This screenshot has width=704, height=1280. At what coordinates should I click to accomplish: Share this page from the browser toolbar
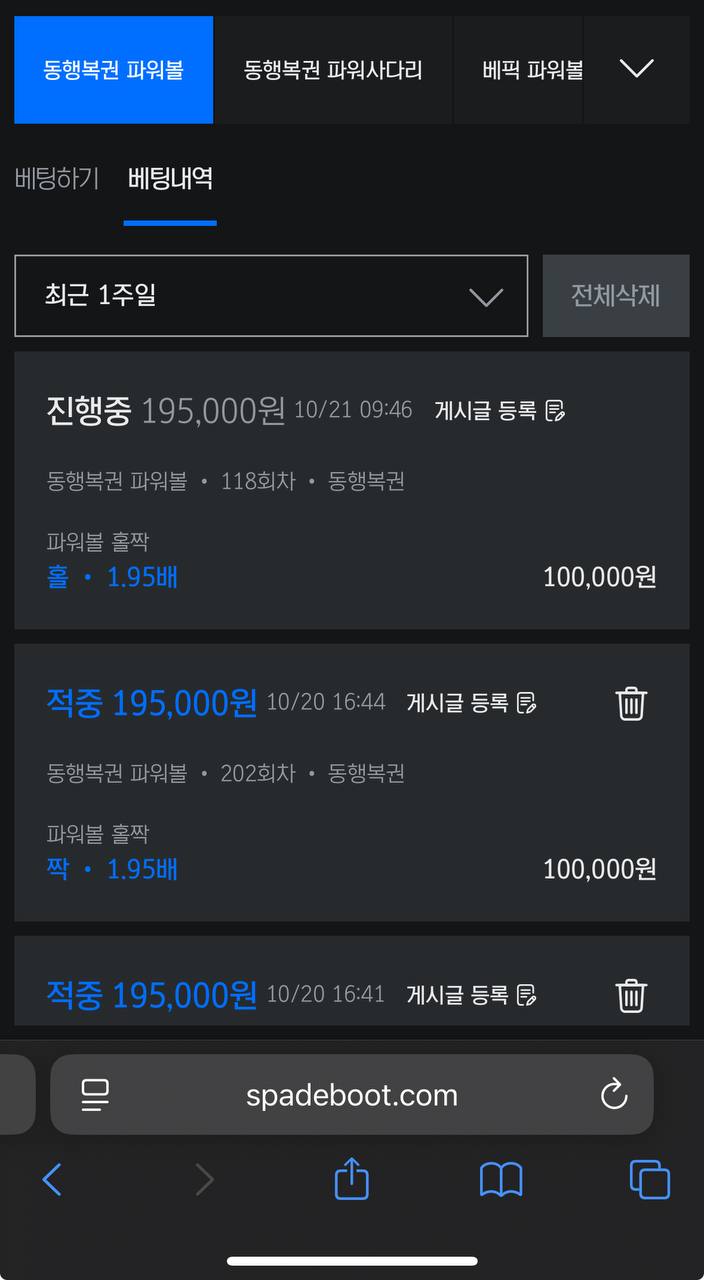351,1179
